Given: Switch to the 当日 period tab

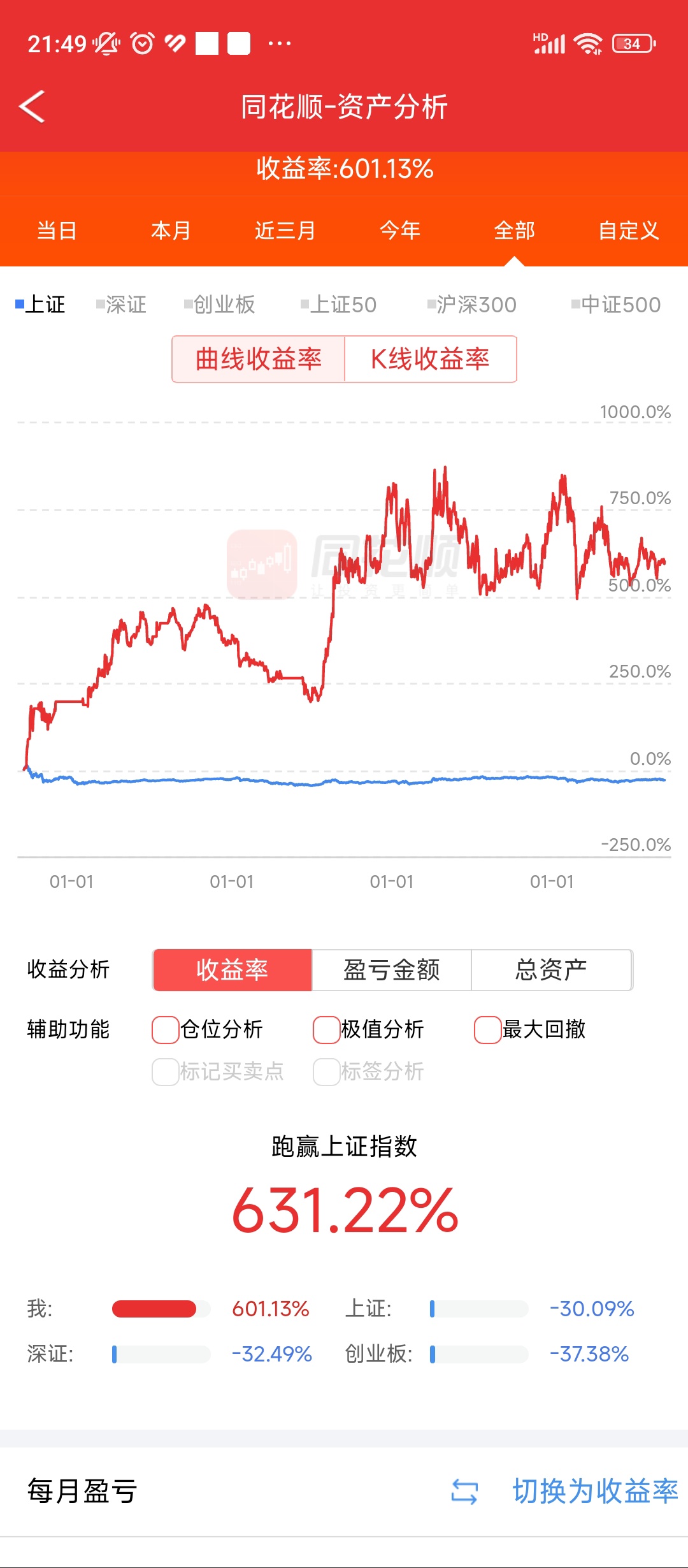Looking at the screenshot, I should (x=57, y=230).
